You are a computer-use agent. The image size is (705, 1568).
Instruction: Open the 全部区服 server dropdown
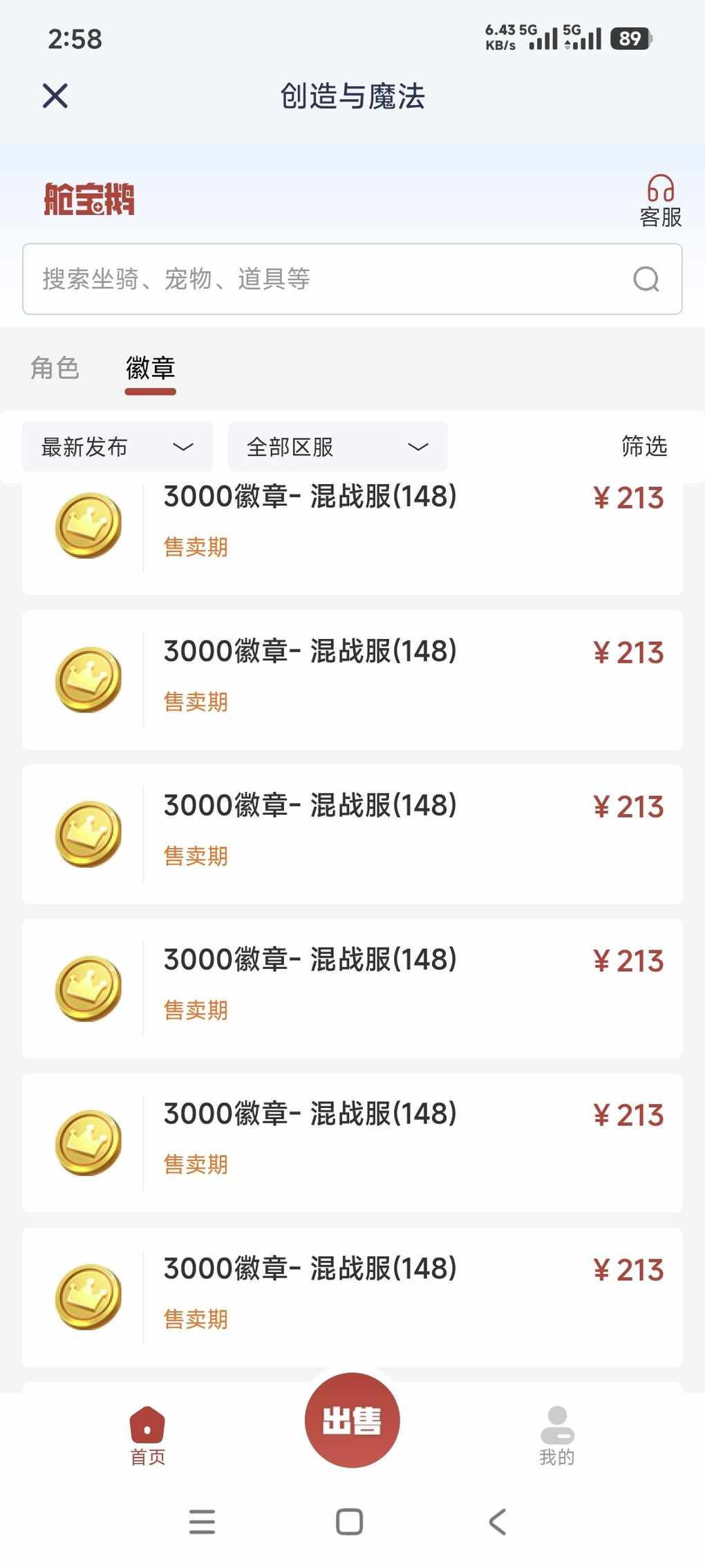tap(337, 447)
